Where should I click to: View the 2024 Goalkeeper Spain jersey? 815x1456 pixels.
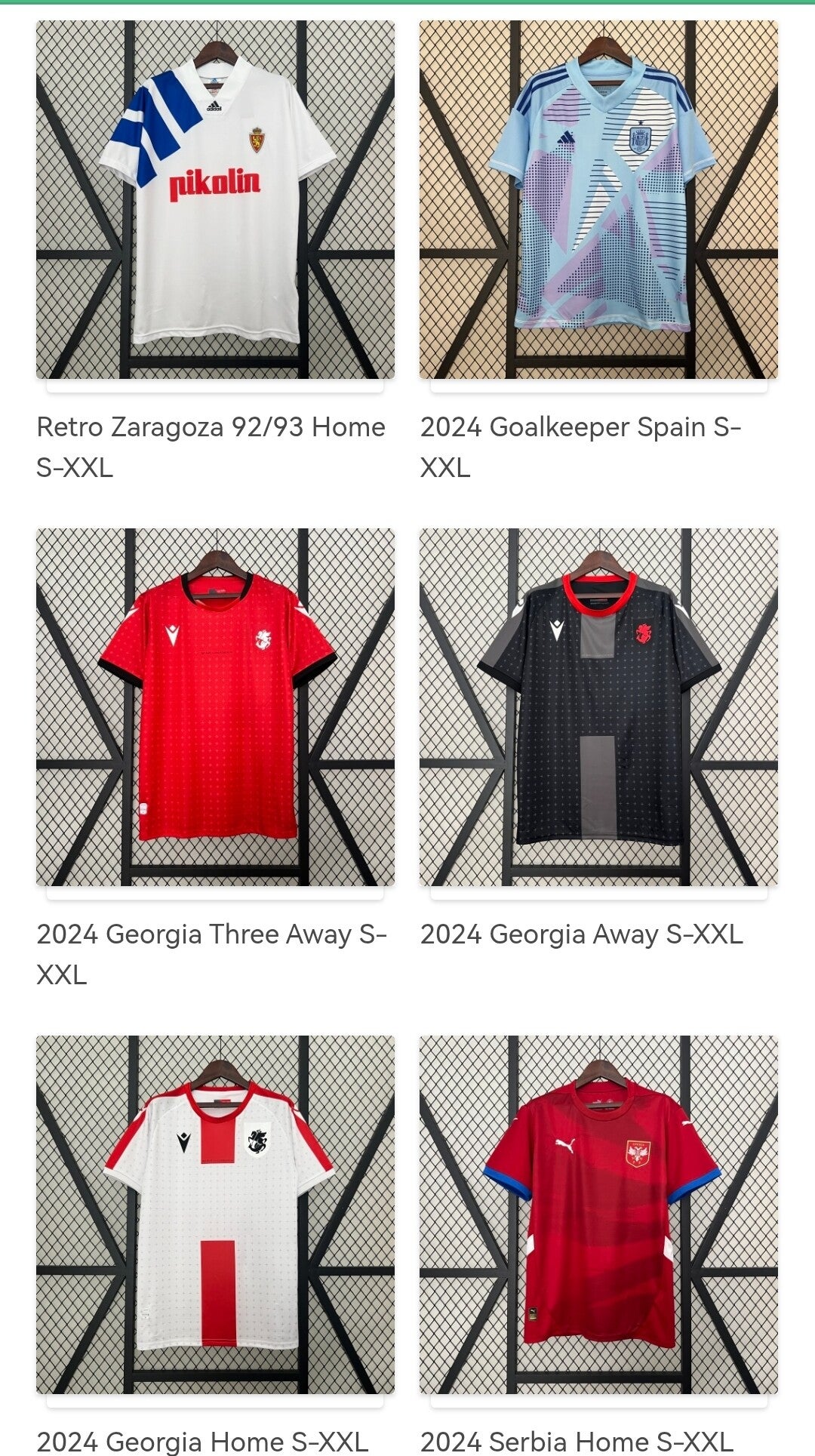point(598,200)
